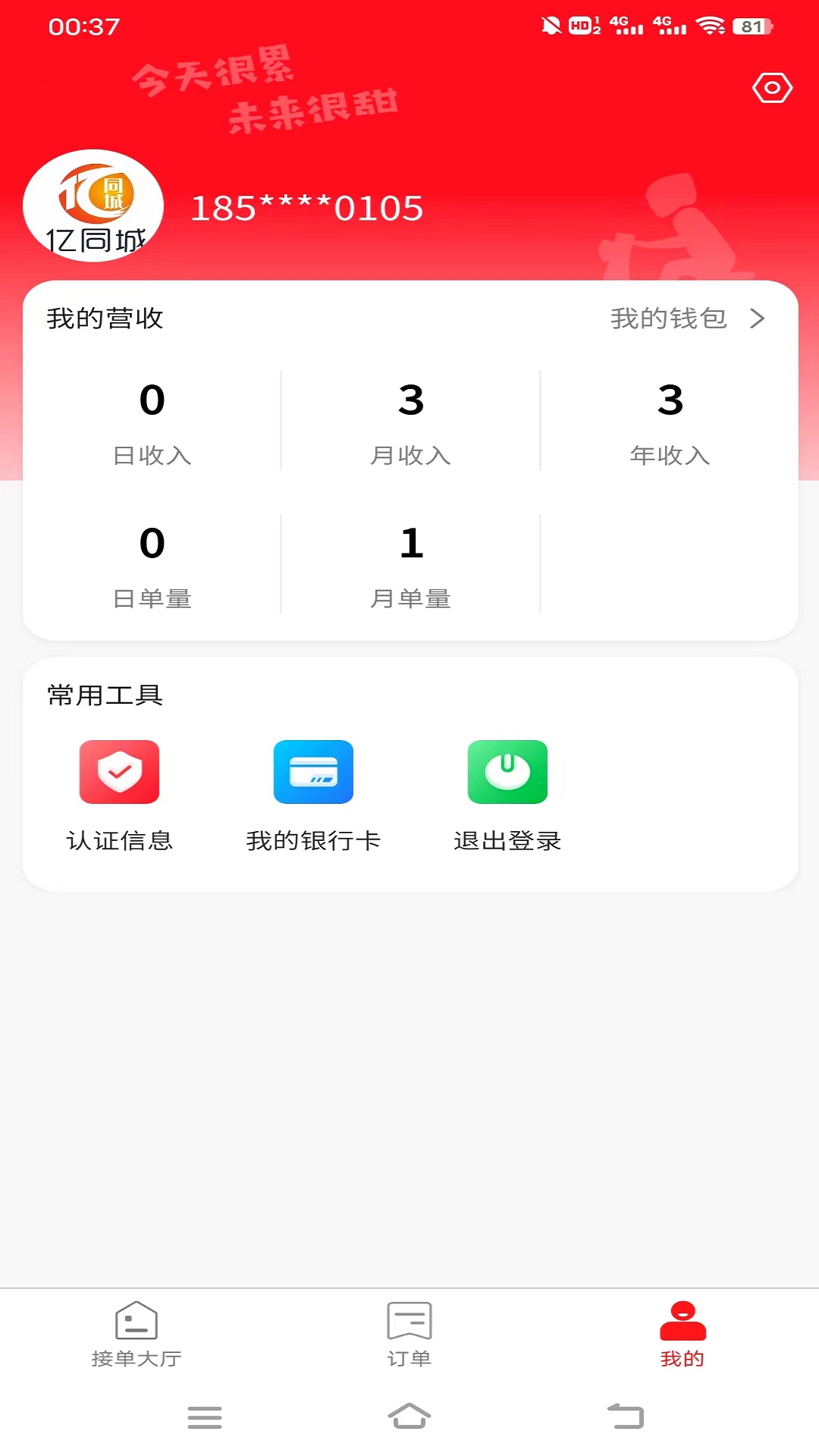Screen dimensions: 819x1456
Task: Go back with system back button
Action: coord(626,1417)
